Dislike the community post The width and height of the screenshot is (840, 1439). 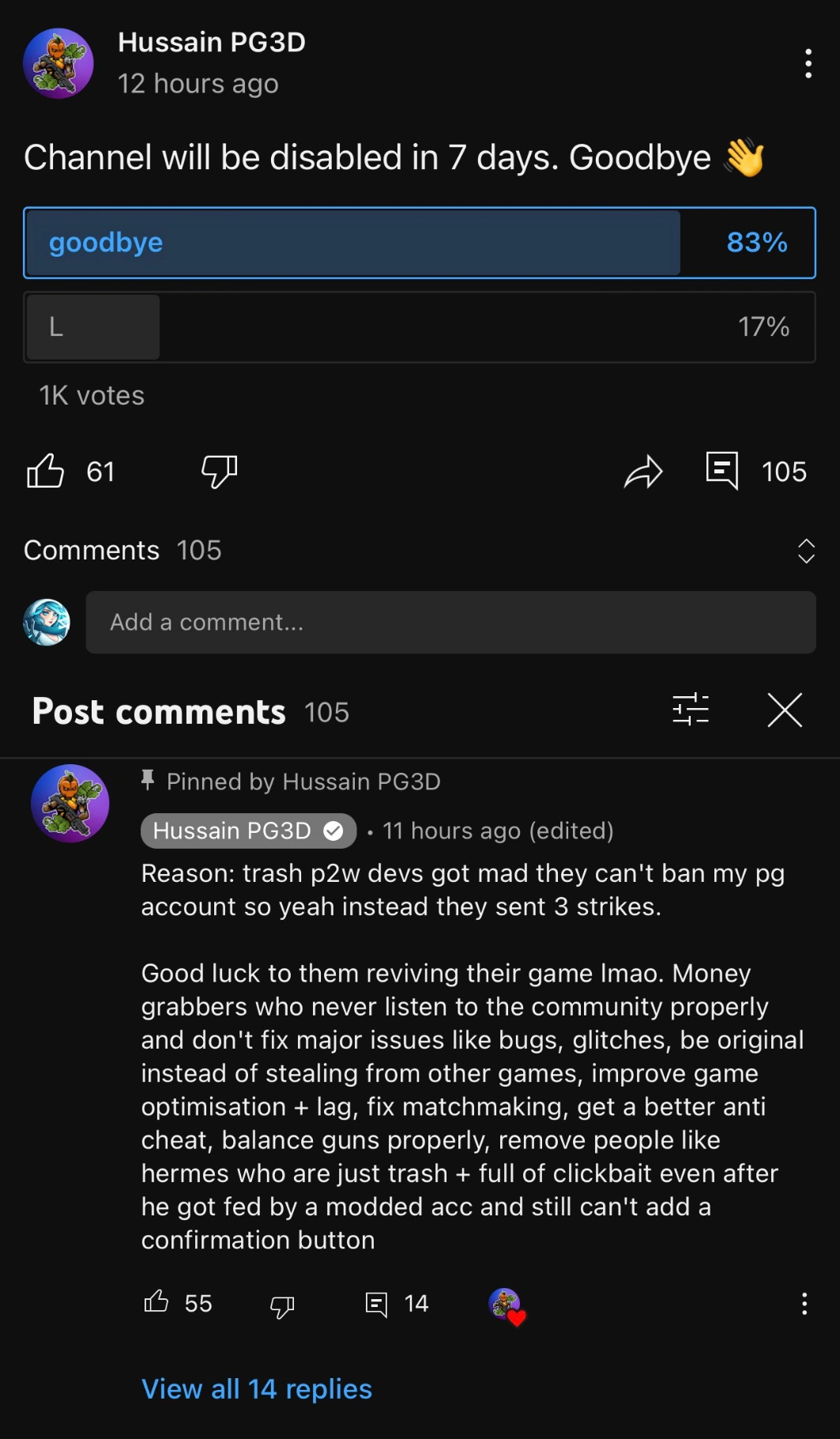219,472
